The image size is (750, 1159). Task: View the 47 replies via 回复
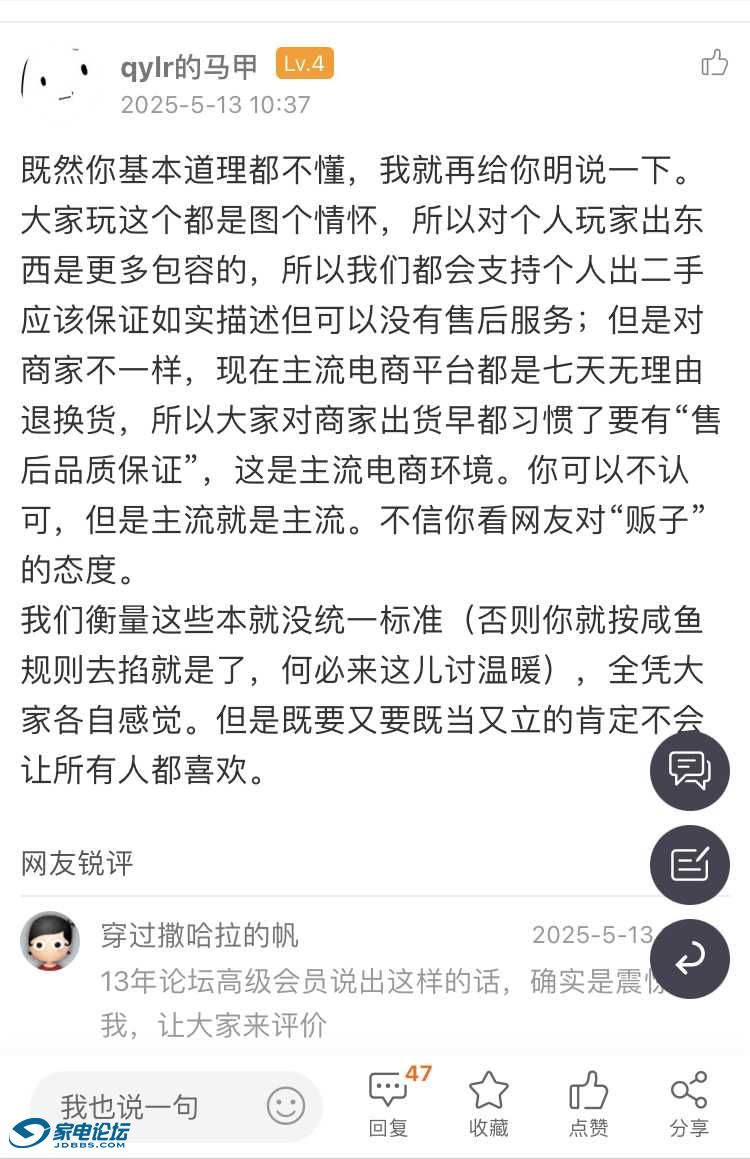click(389, 1103)
